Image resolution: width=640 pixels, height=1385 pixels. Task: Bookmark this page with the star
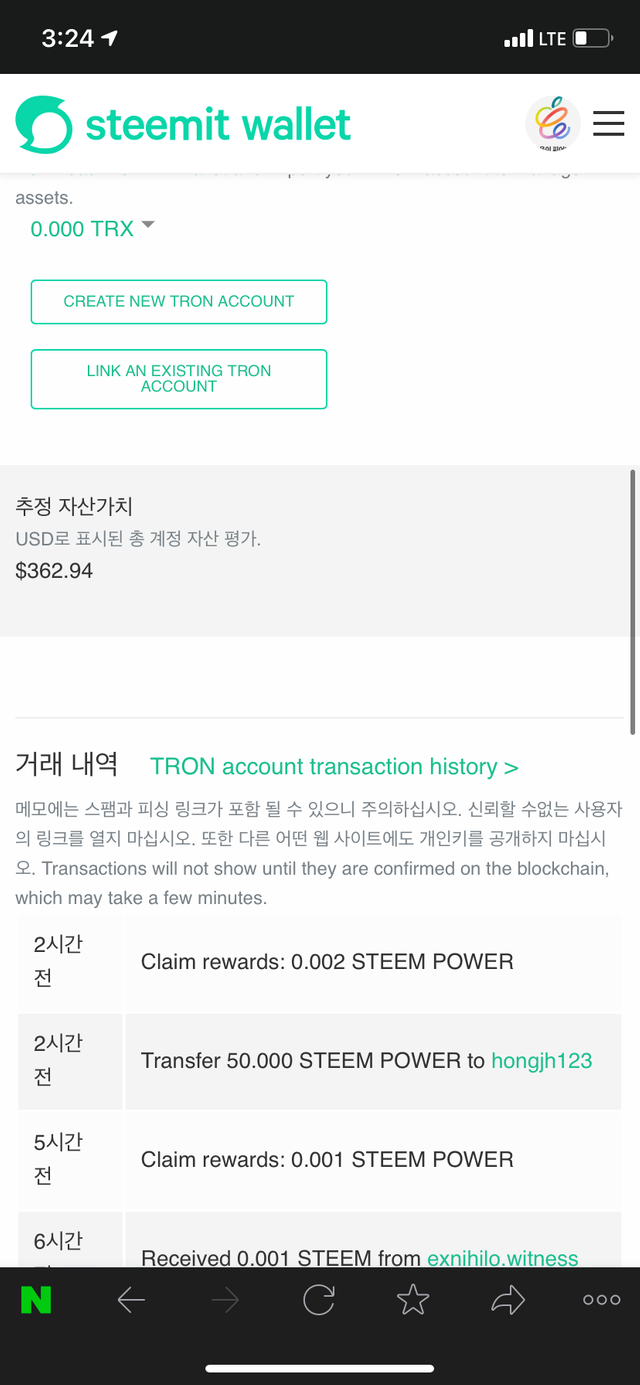point(413,1300)
